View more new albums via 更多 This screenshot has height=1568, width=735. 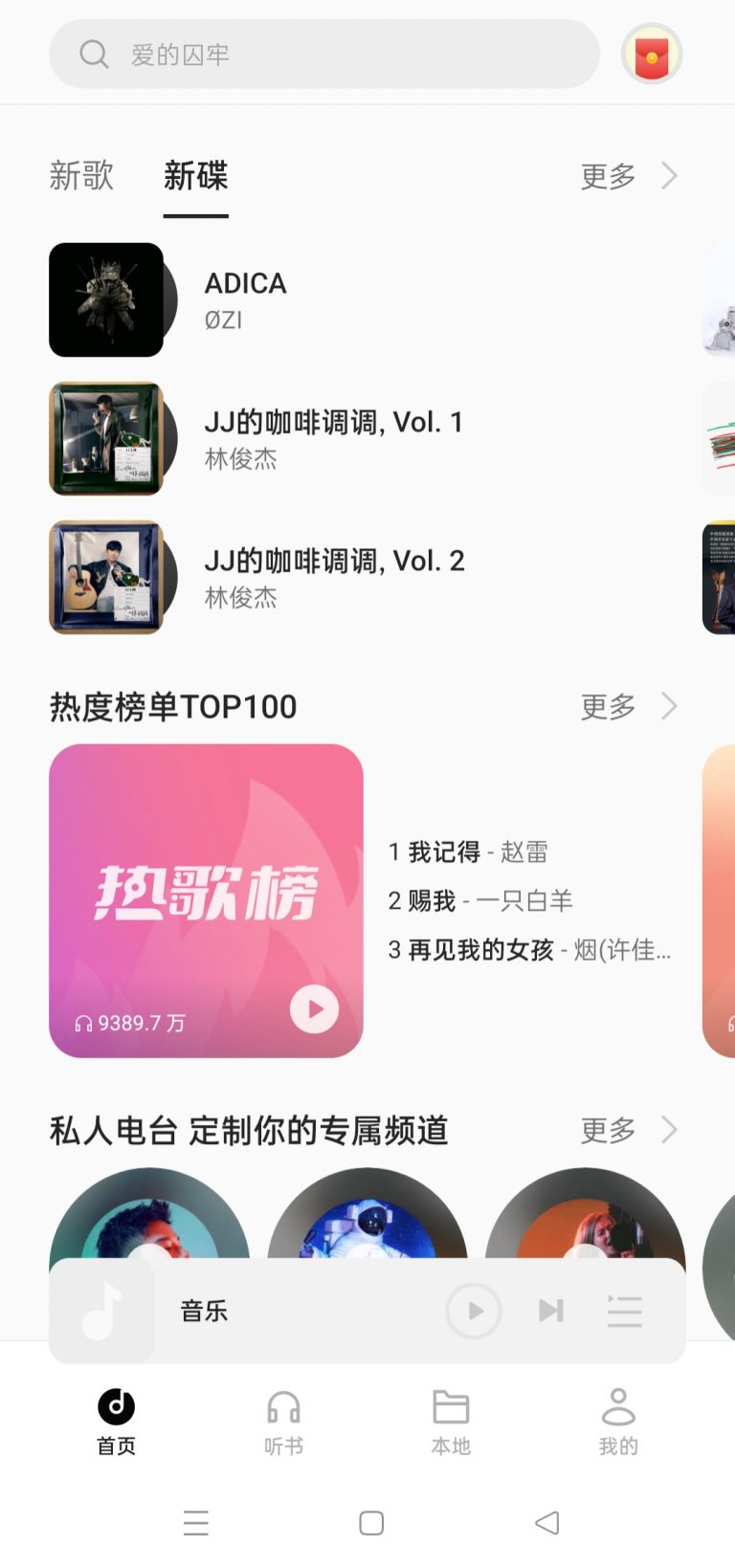(628, 176)
